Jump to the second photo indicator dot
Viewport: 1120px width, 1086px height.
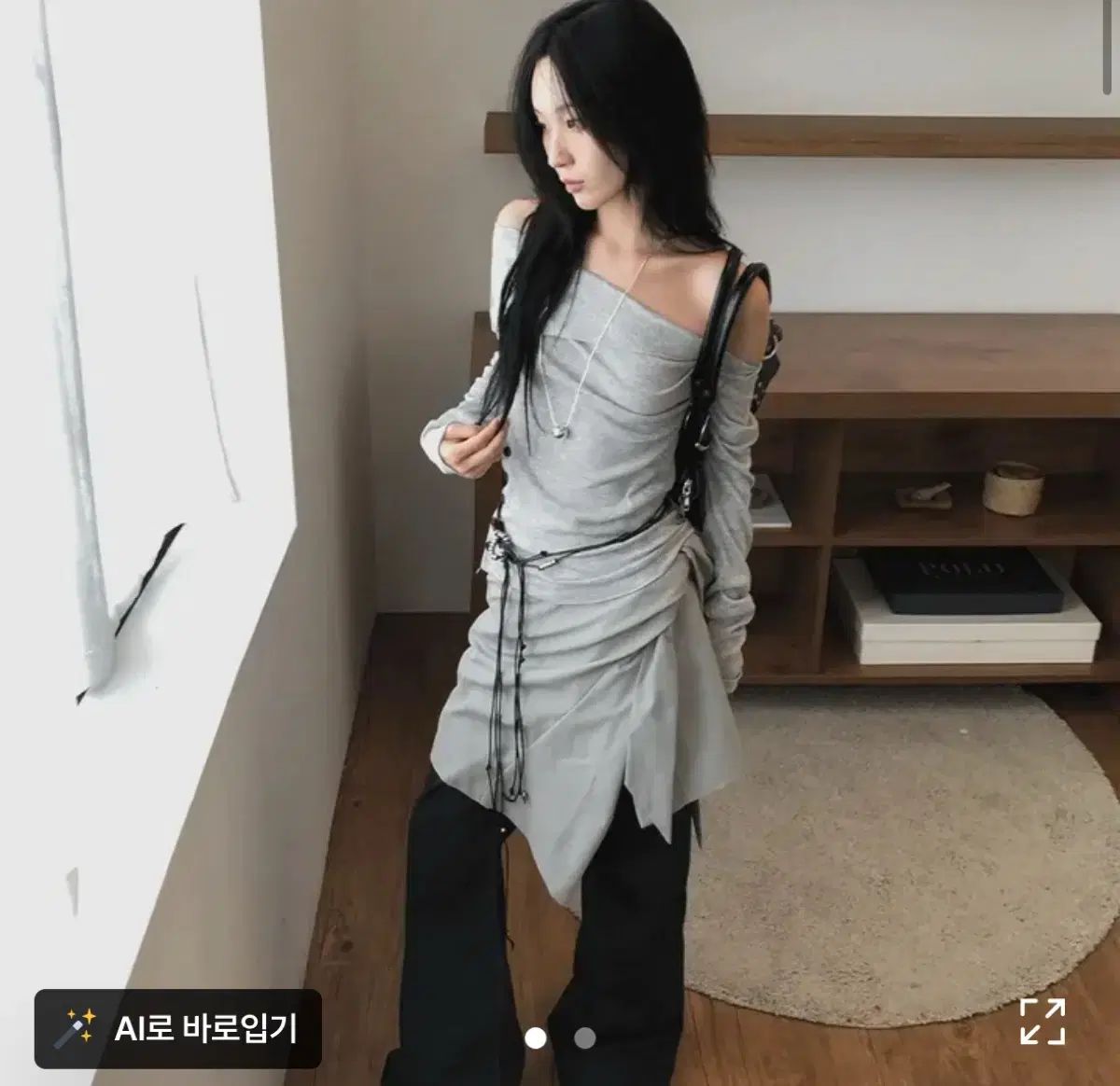tap(584, 1038)
